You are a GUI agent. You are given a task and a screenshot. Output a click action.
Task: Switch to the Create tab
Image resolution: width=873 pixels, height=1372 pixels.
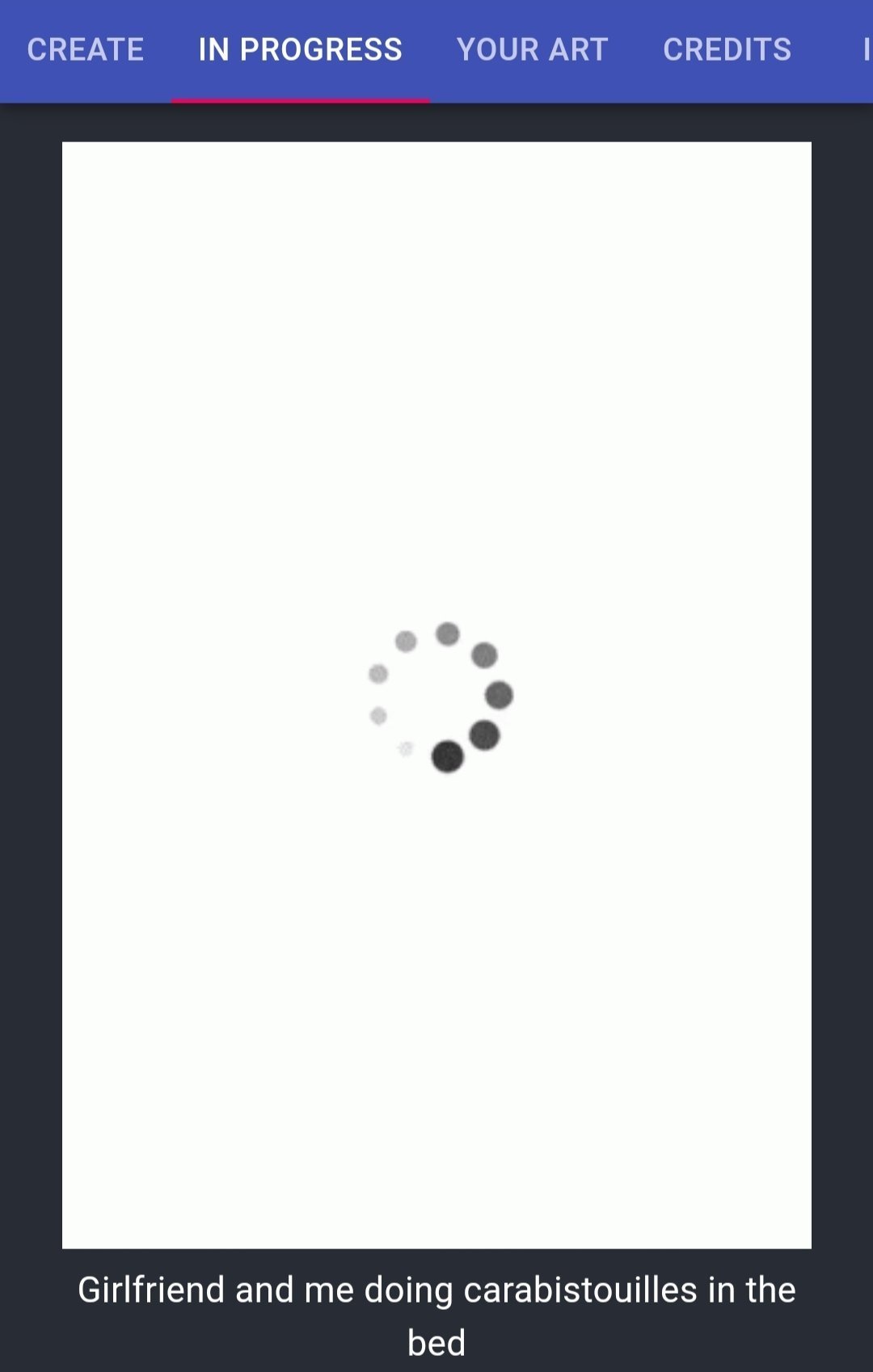tap(86, 50)
